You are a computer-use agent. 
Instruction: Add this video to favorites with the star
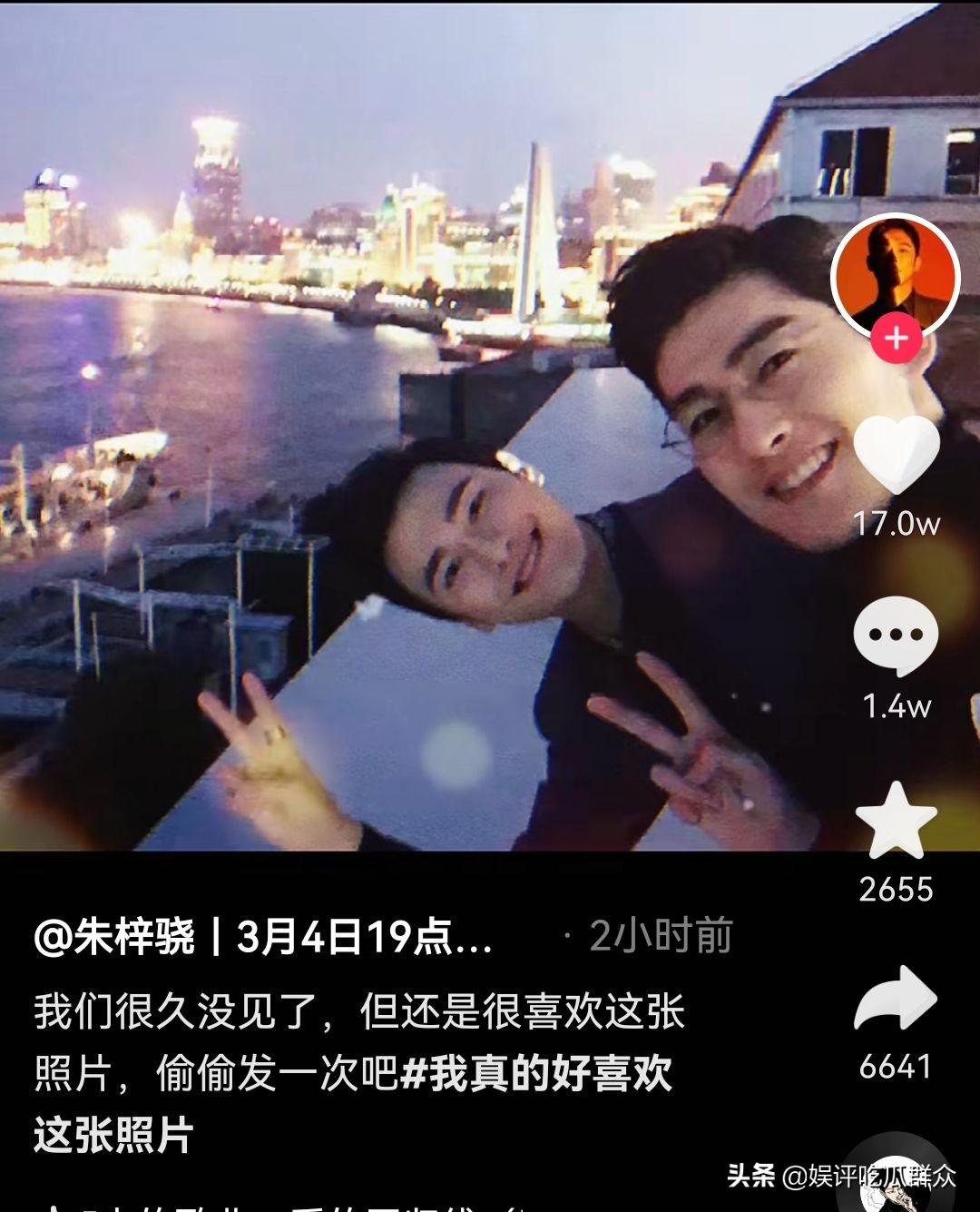coord(896,822)
